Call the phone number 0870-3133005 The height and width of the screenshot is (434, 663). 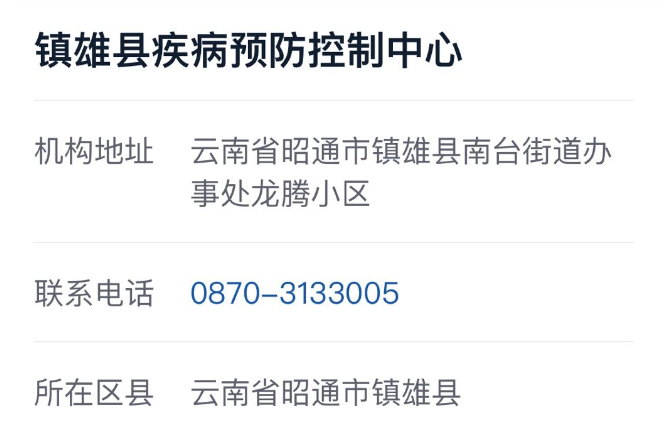coord(295,293)
